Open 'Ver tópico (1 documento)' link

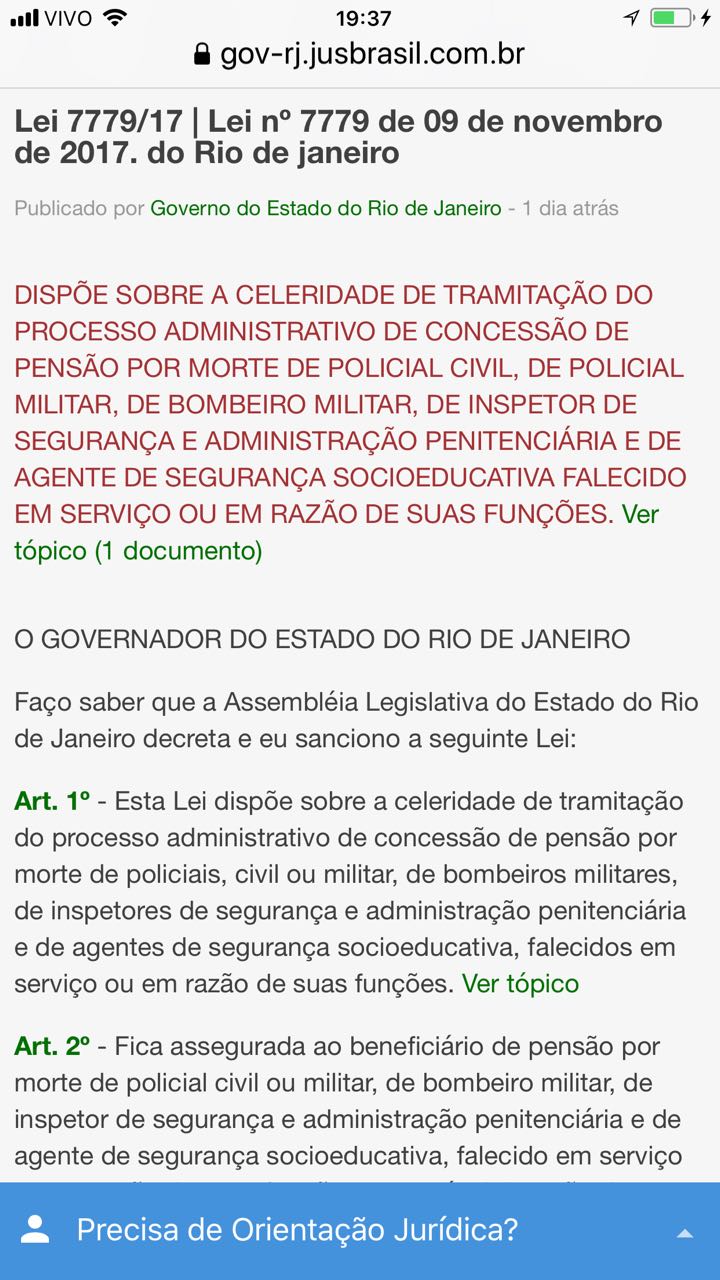138,551
